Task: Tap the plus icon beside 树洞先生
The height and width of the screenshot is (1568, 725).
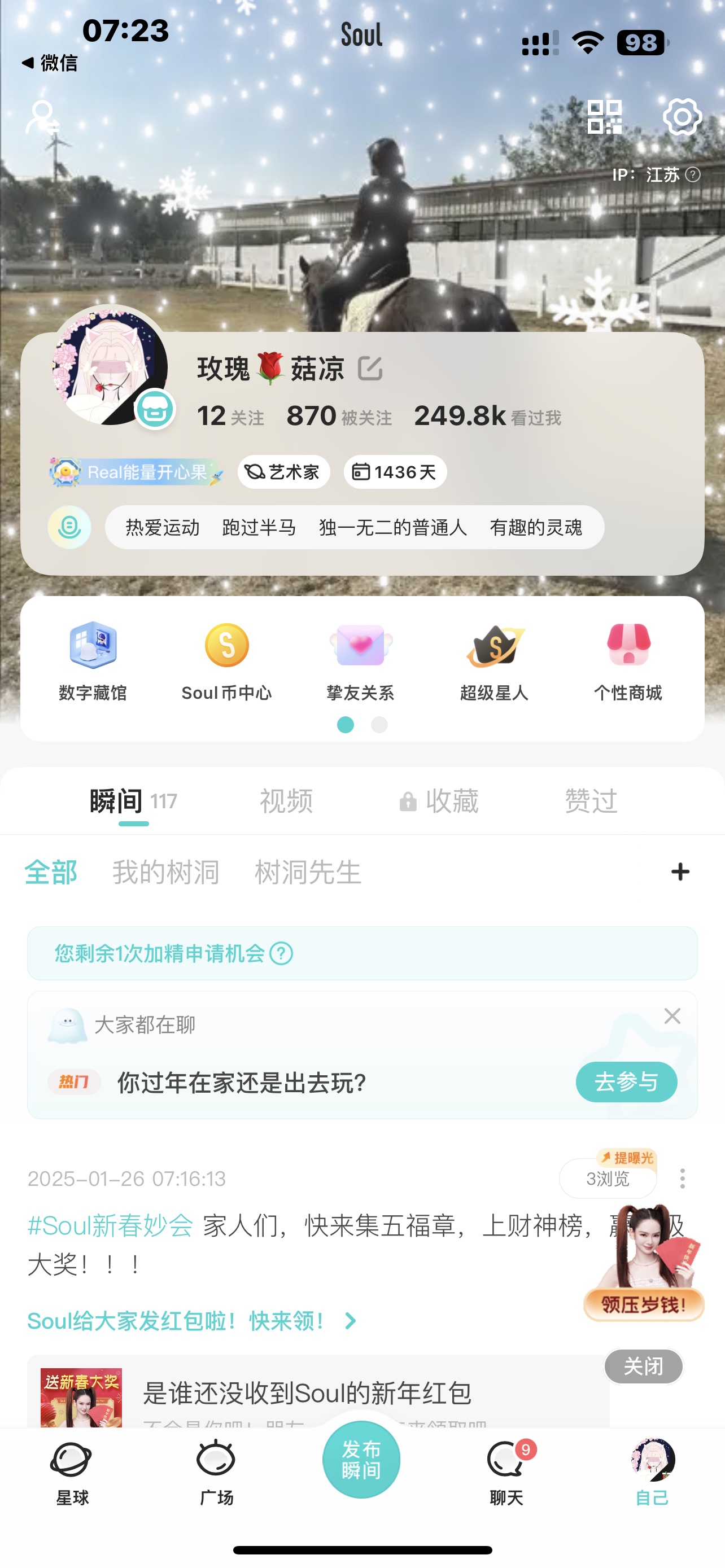Action: (x=680, y=871)
